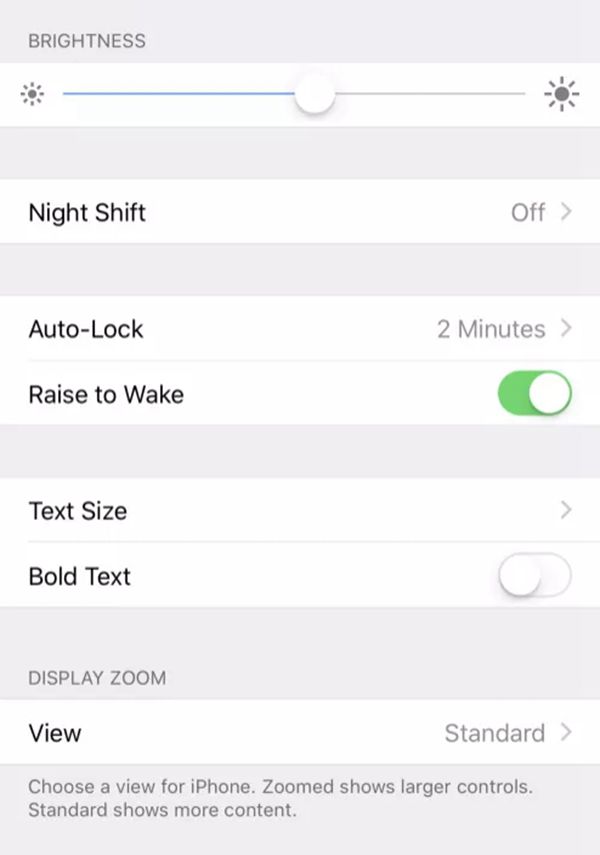Image resolution: width=600 pixels, height=855 pixels.
Task: Turn off Raise to Wake
Action: (534, 394)
